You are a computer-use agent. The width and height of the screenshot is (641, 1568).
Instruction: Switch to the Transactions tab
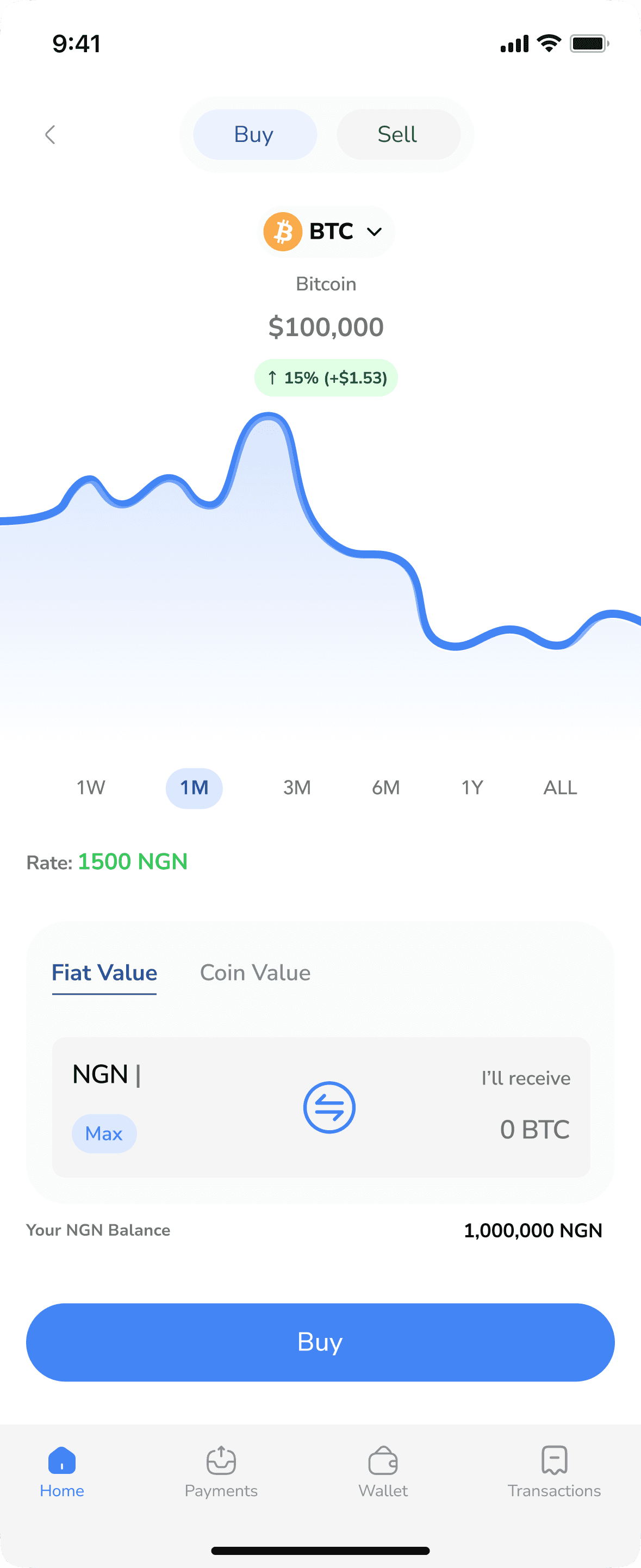(554, 1472)
